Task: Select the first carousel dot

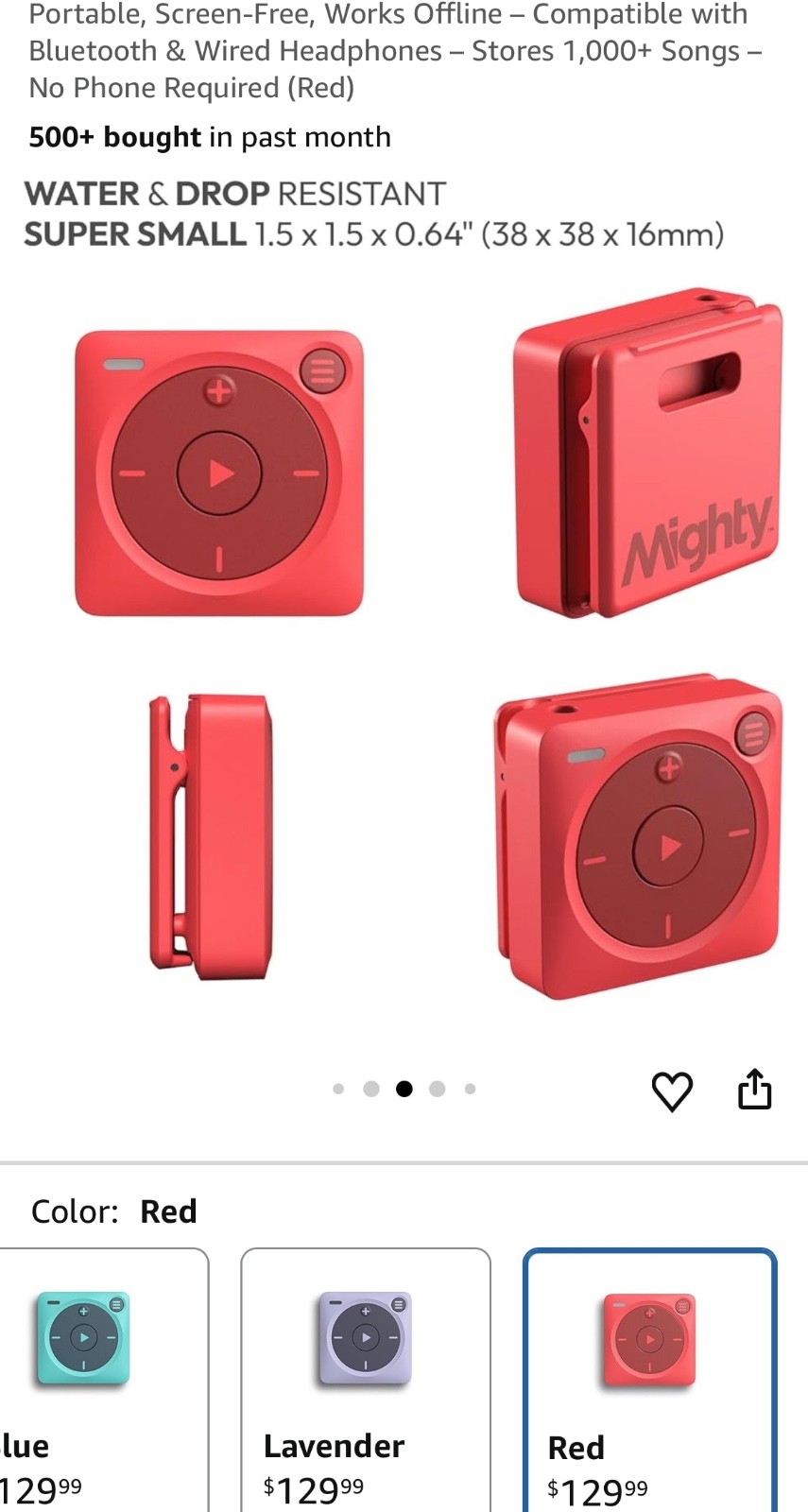Action: click(338, 1088)
